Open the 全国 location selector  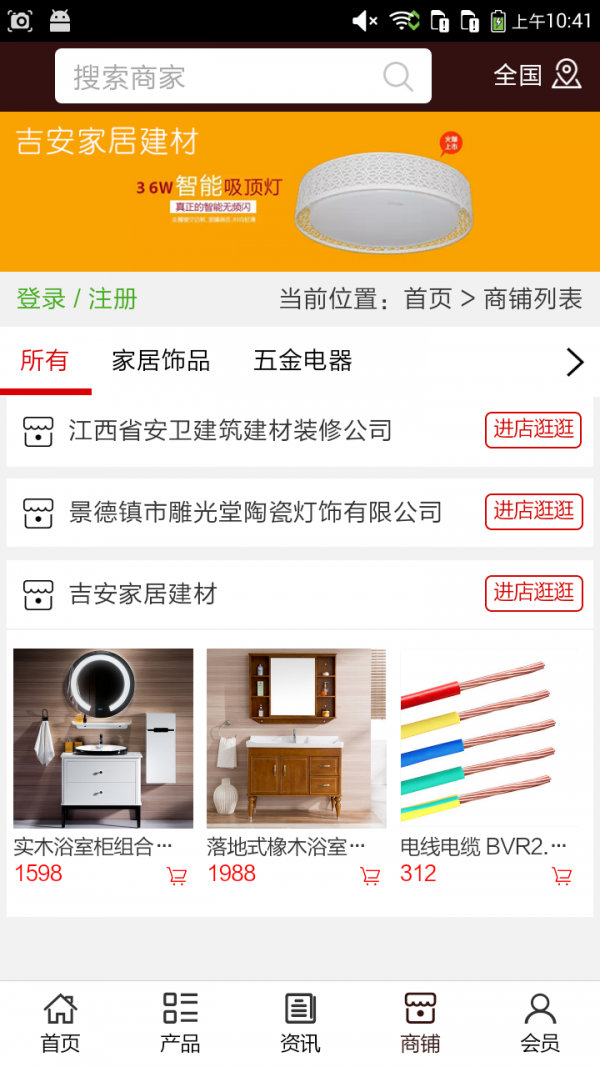point(537,75)
